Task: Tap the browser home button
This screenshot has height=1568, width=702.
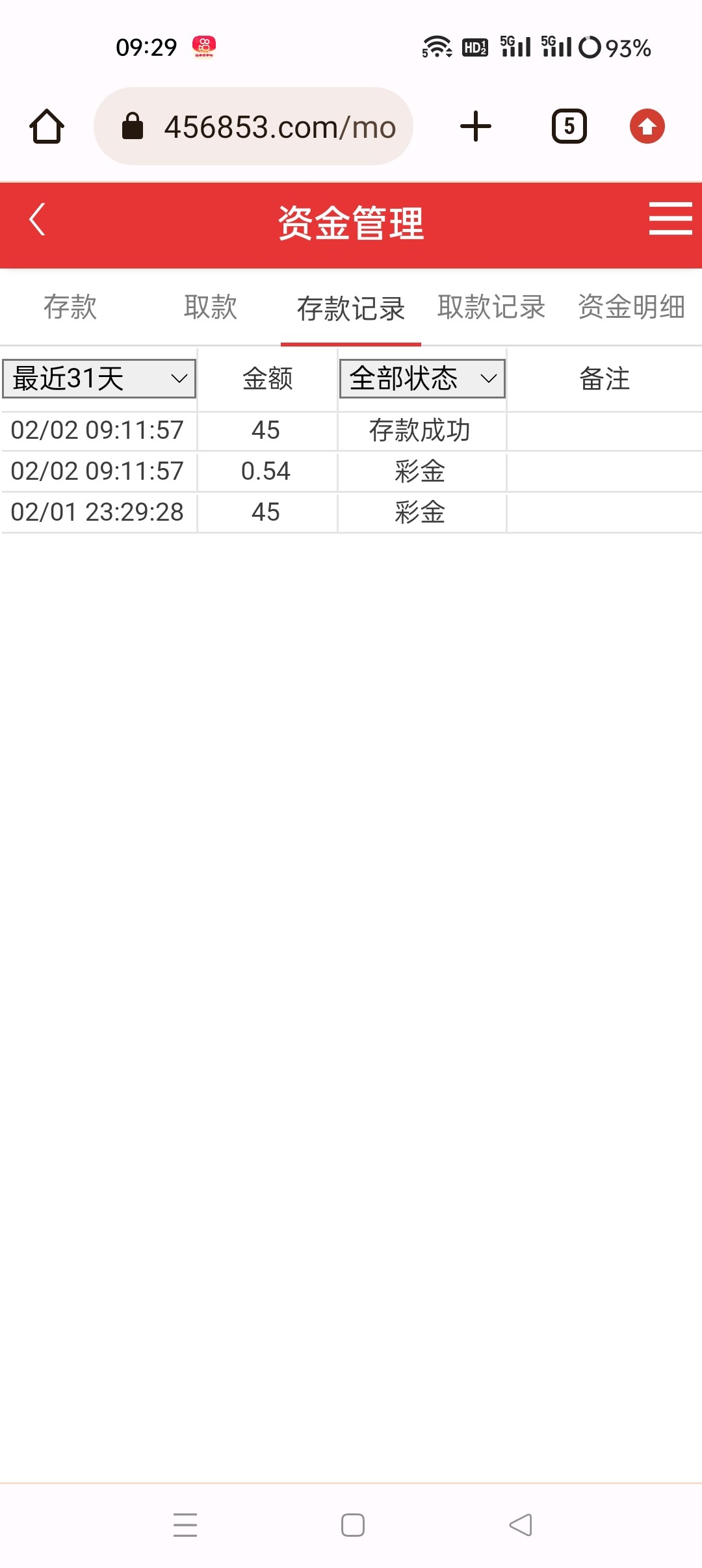Action: 47,126
